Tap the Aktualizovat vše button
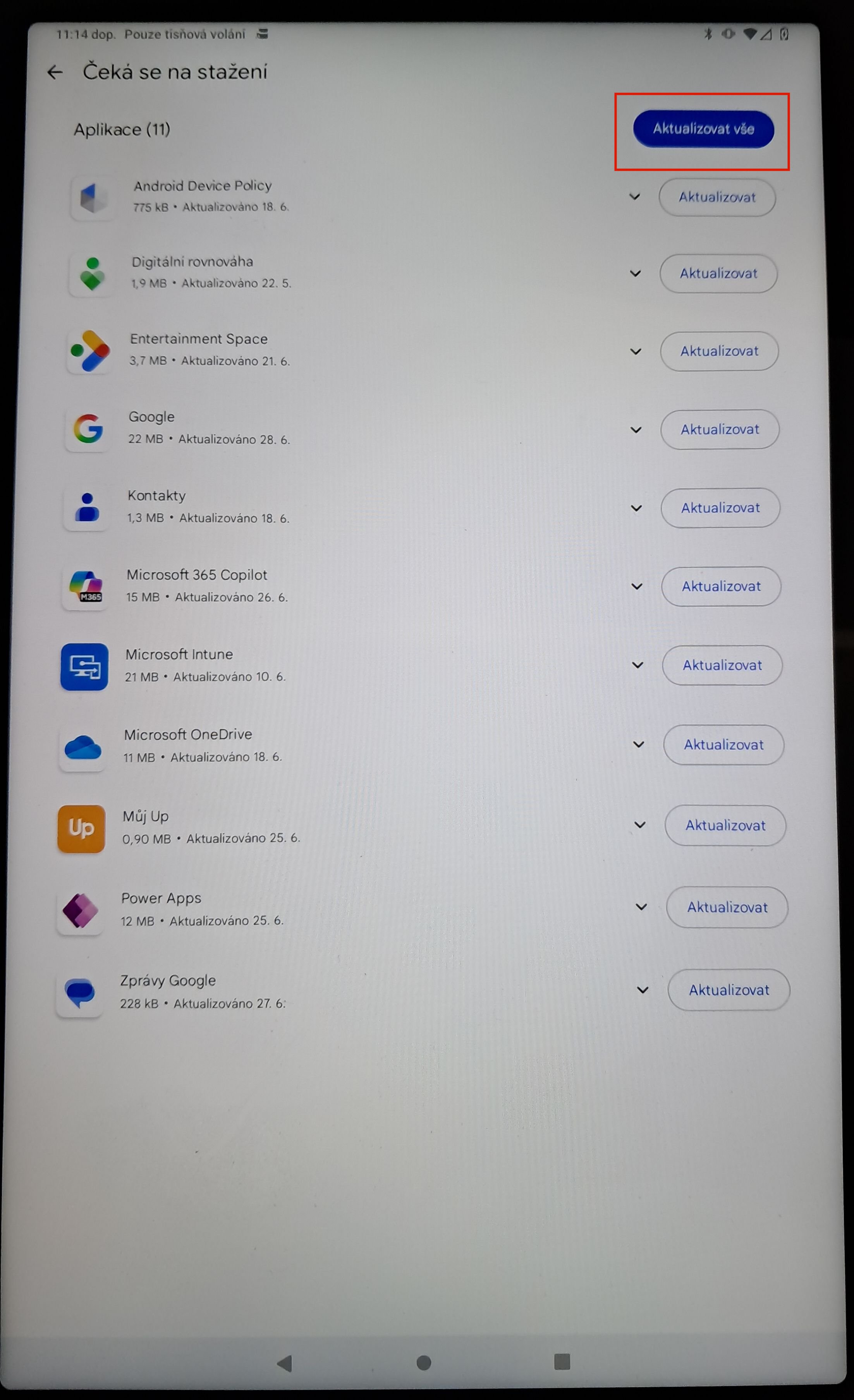Image resolution: width=854 pixels, height=1400 pixels. click(703, 129)
